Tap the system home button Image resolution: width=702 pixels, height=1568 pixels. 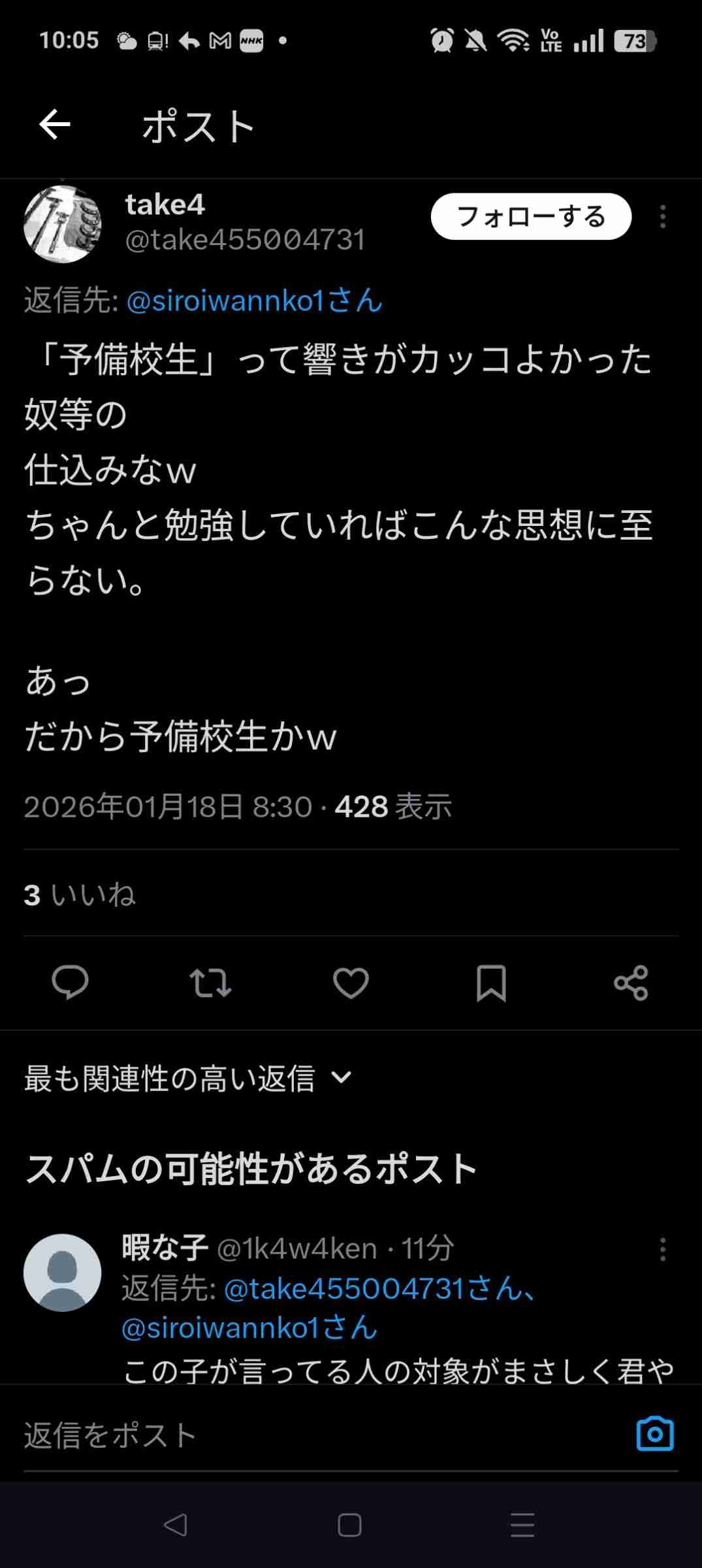[350, 1526]
